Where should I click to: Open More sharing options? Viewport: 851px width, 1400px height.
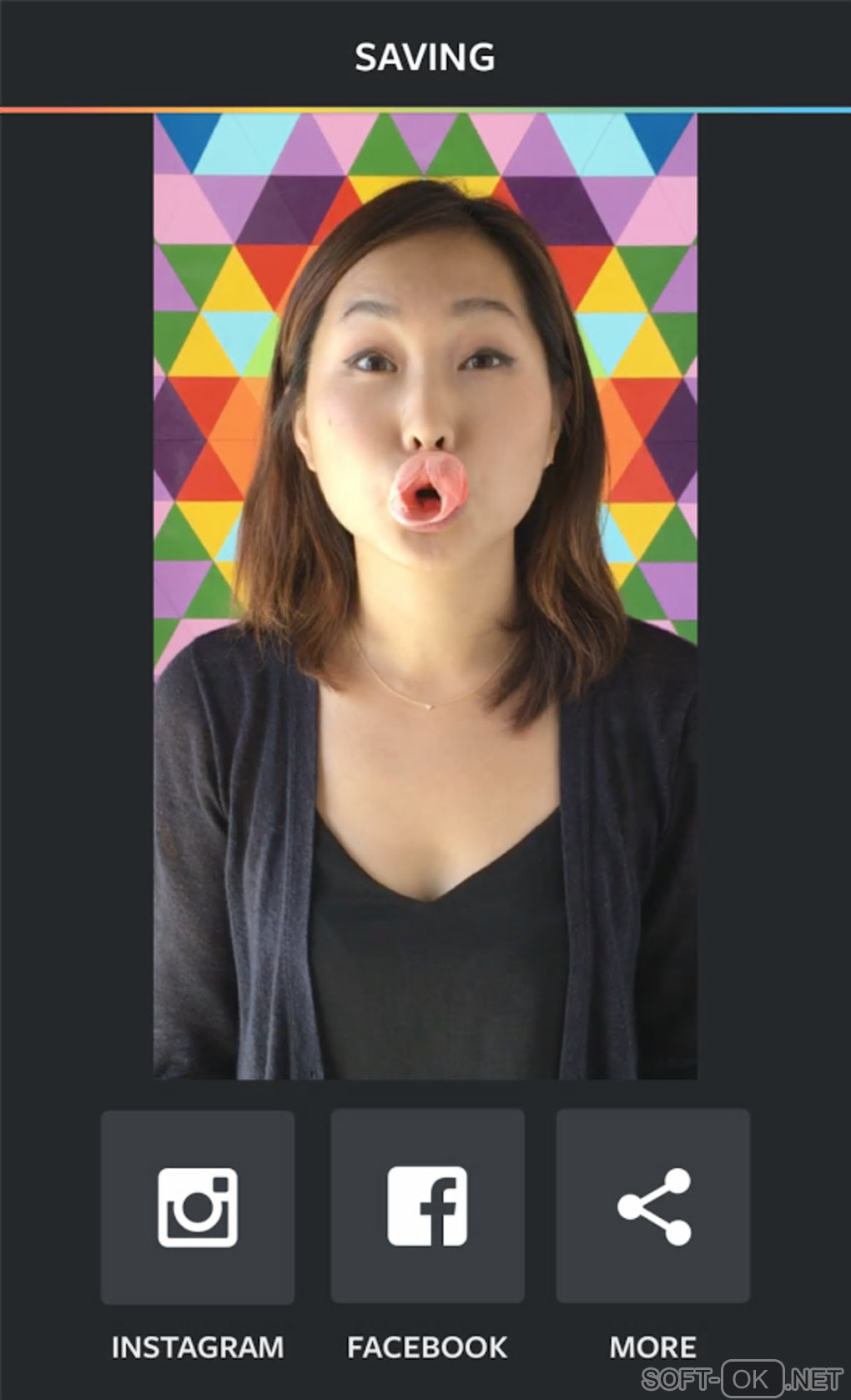[x=653, y=1206]
